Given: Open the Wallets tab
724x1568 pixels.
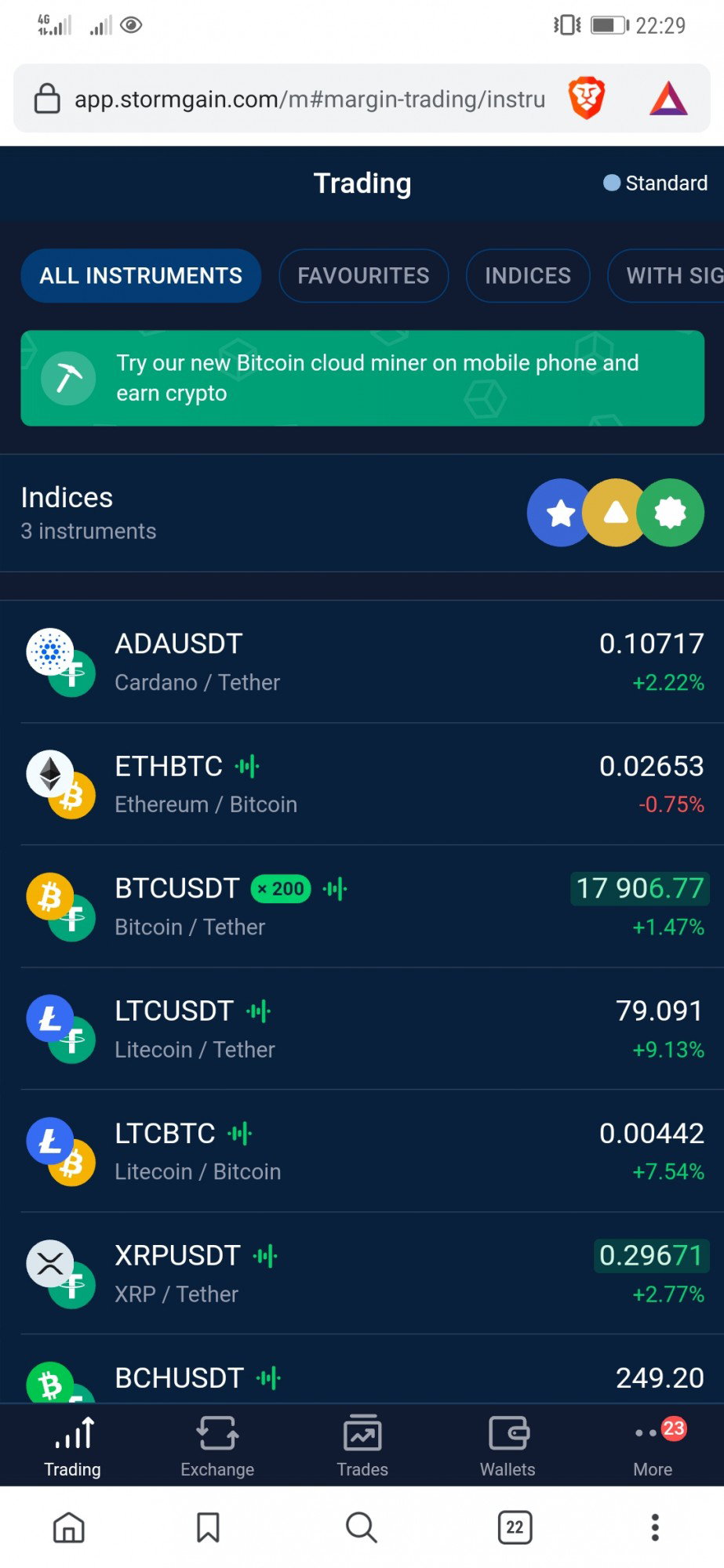Looking at the screenshot, I should tap(508, 1446).
